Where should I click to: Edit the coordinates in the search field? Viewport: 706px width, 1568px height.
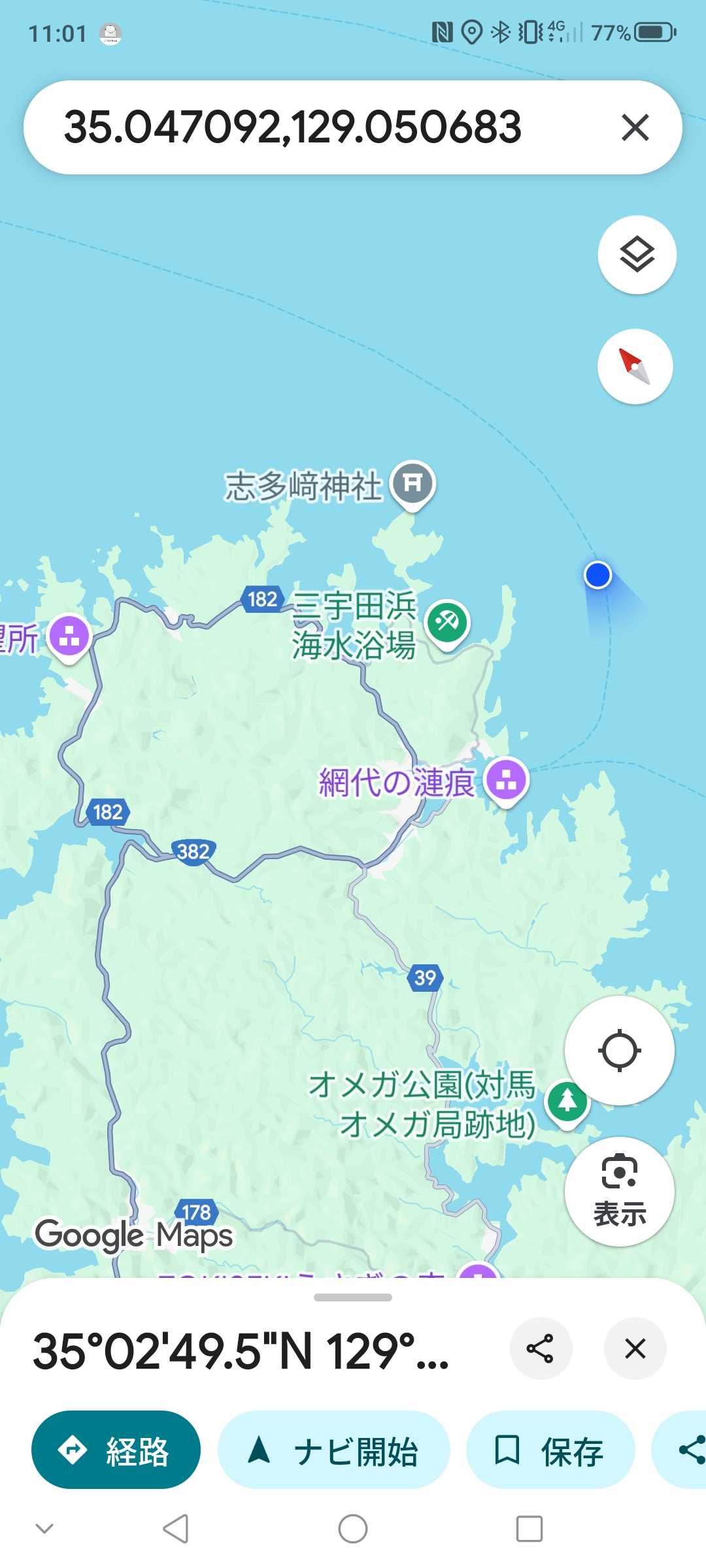point(293,127)
